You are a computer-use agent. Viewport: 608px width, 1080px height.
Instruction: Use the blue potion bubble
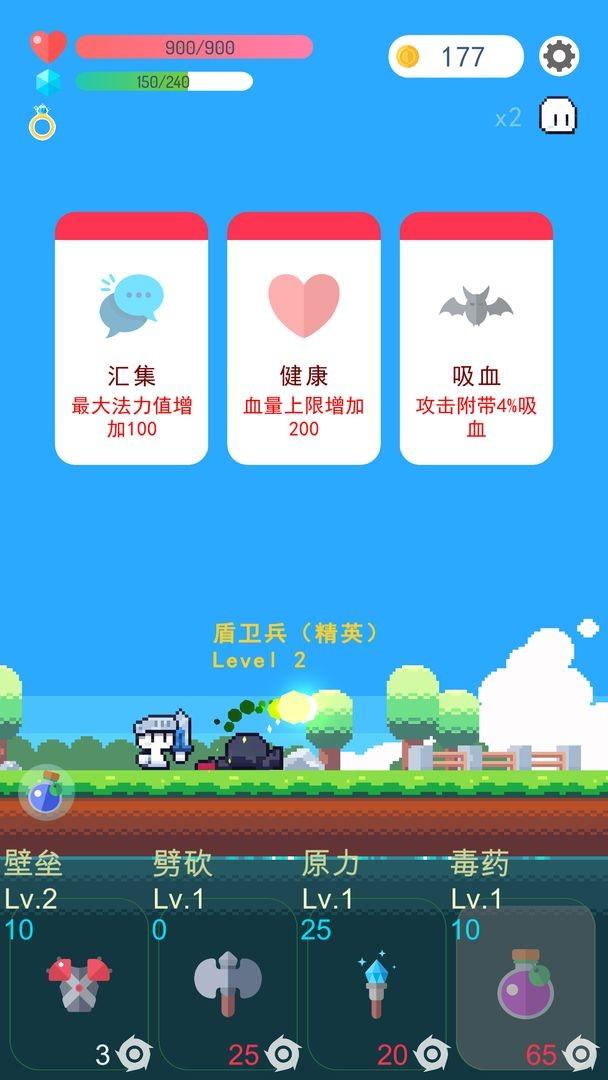point(45,793)
